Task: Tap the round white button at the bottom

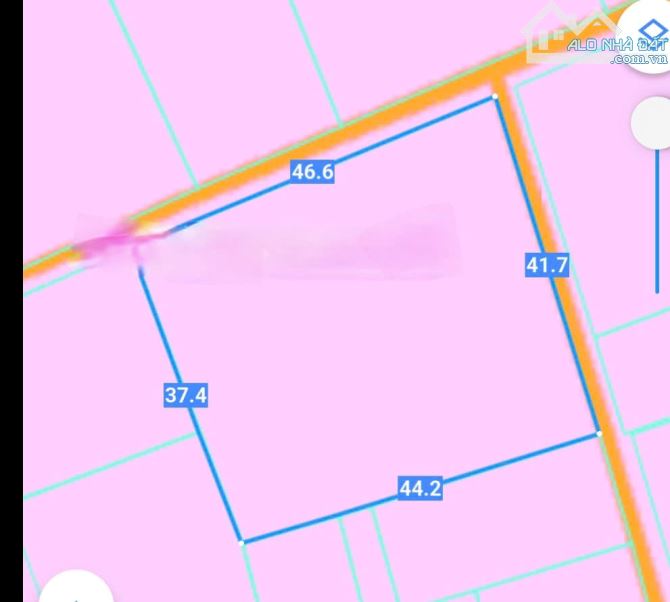Action: 77,590
